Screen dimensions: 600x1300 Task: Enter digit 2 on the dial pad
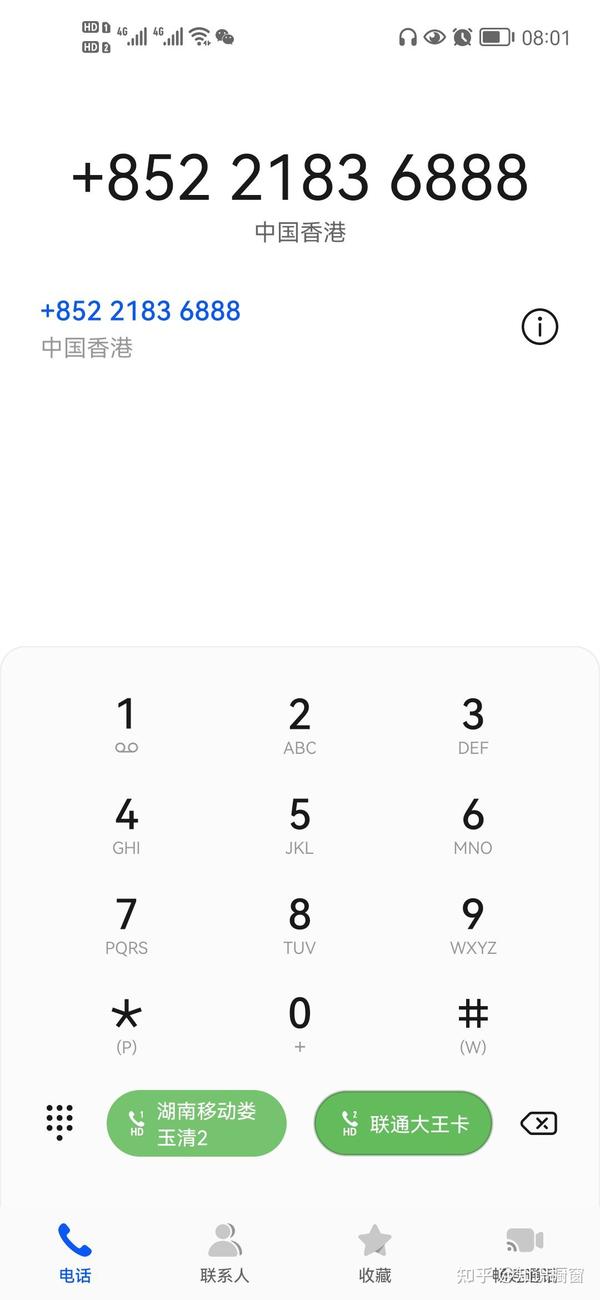299,725
